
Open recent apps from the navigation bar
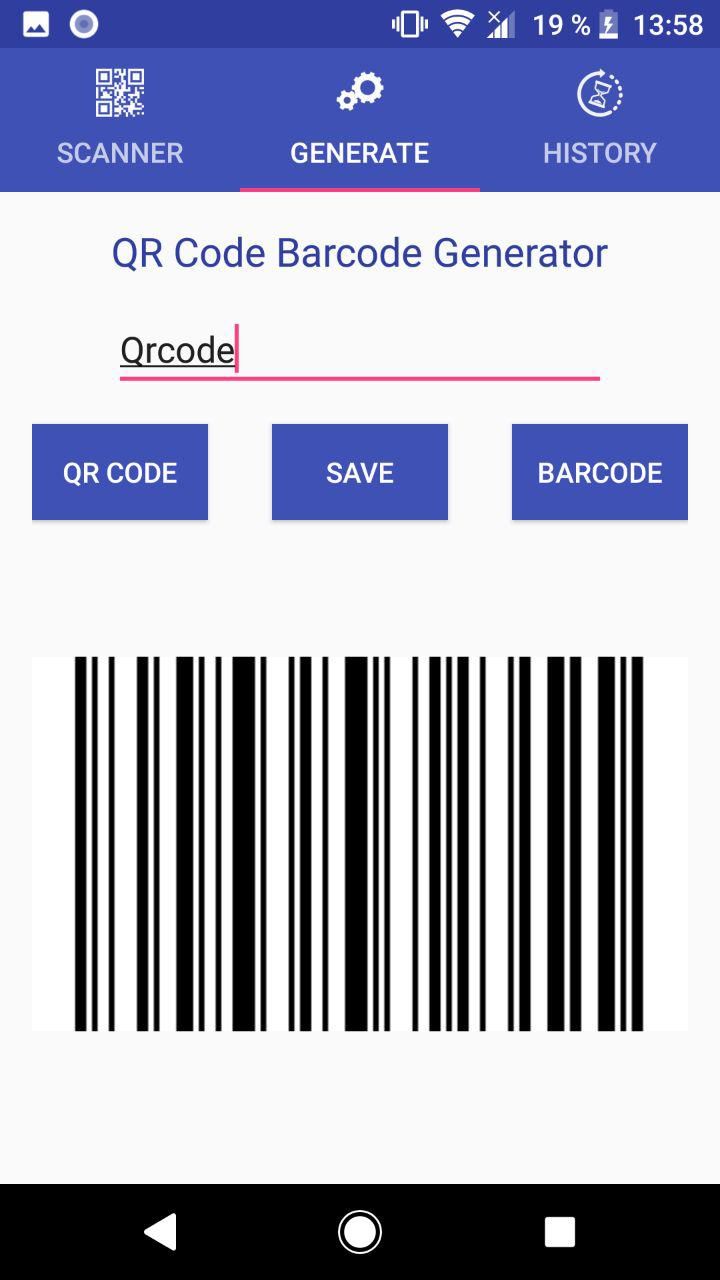pos(560,1232)
